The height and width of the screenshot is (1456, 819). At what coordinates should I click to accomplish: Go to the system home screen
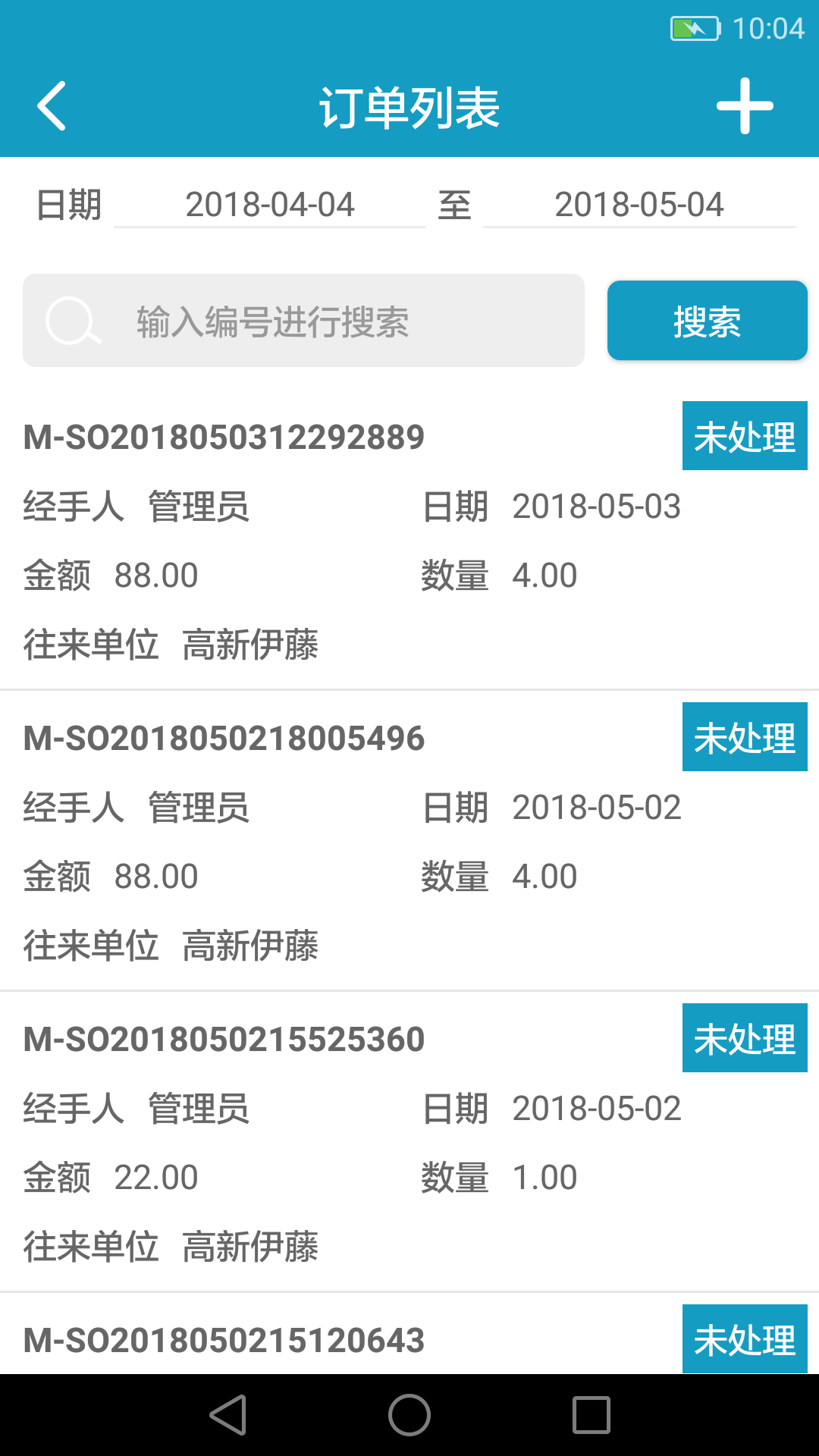tap(409, 1415)
